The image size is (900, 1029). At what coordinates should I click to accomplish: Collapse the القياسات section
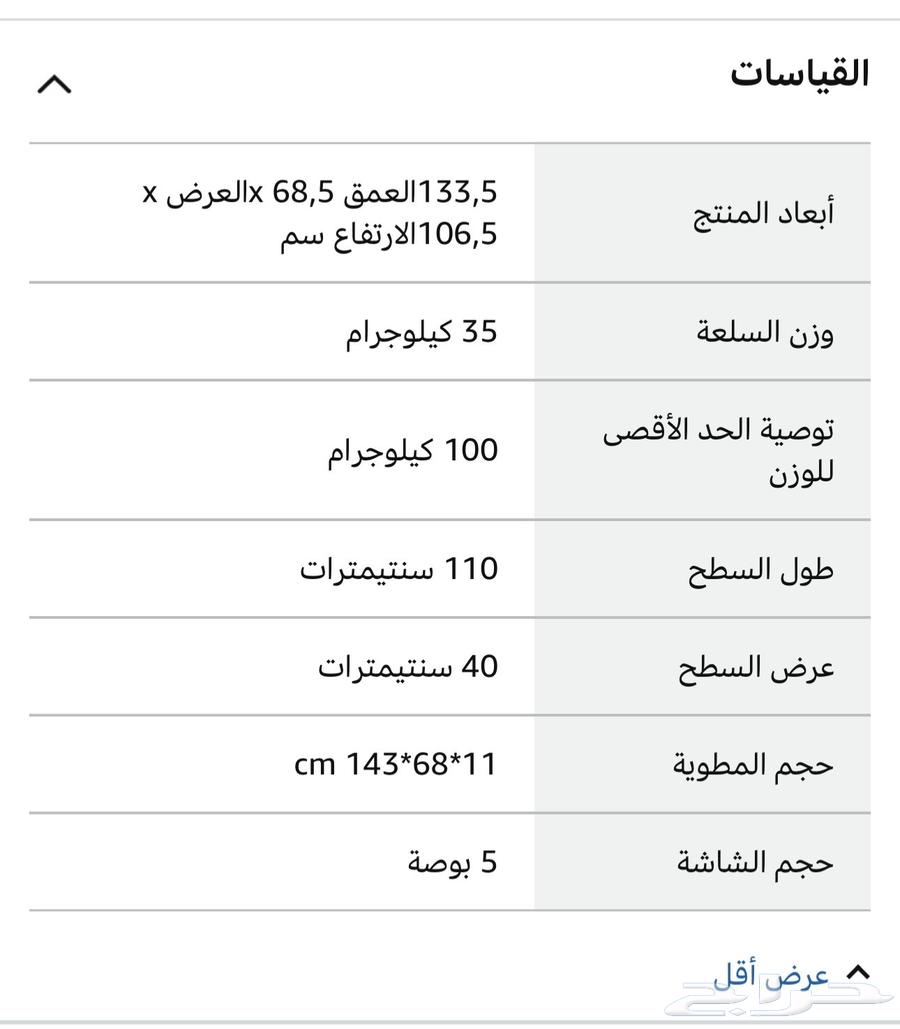pos(54,84)
